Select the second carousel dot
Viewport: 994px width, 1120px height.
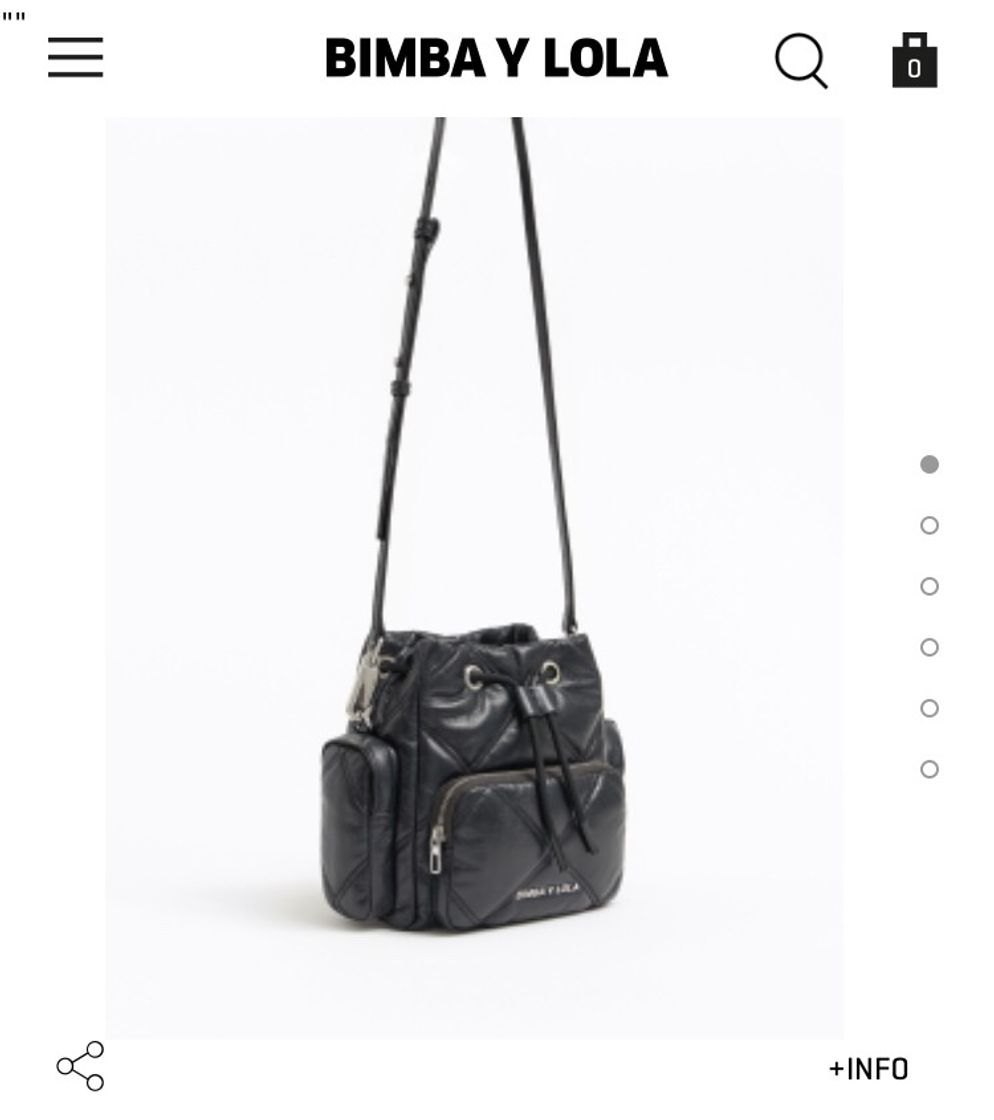pos(930,523)
